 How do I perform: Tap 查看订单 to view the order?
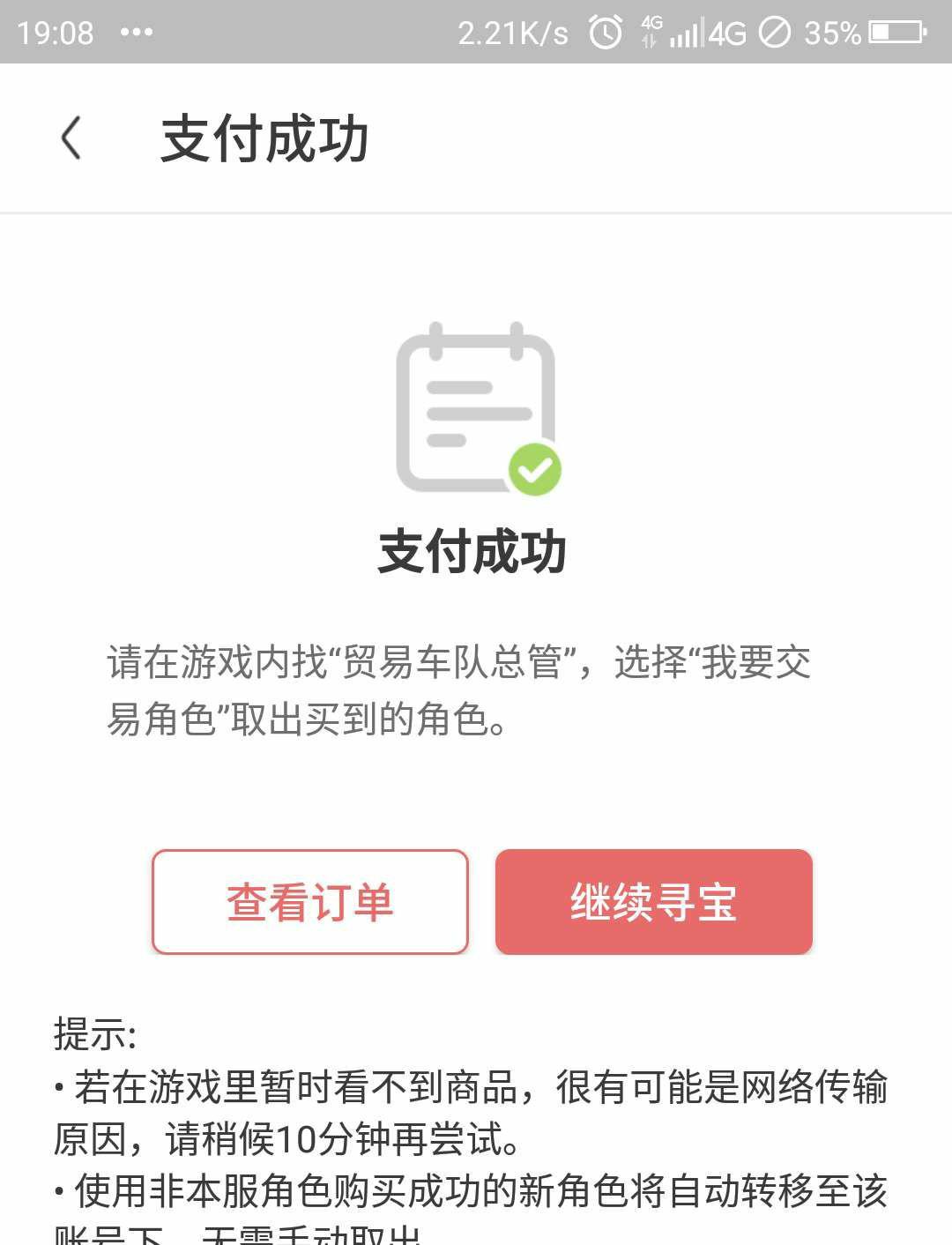click(x=309, y=902)
